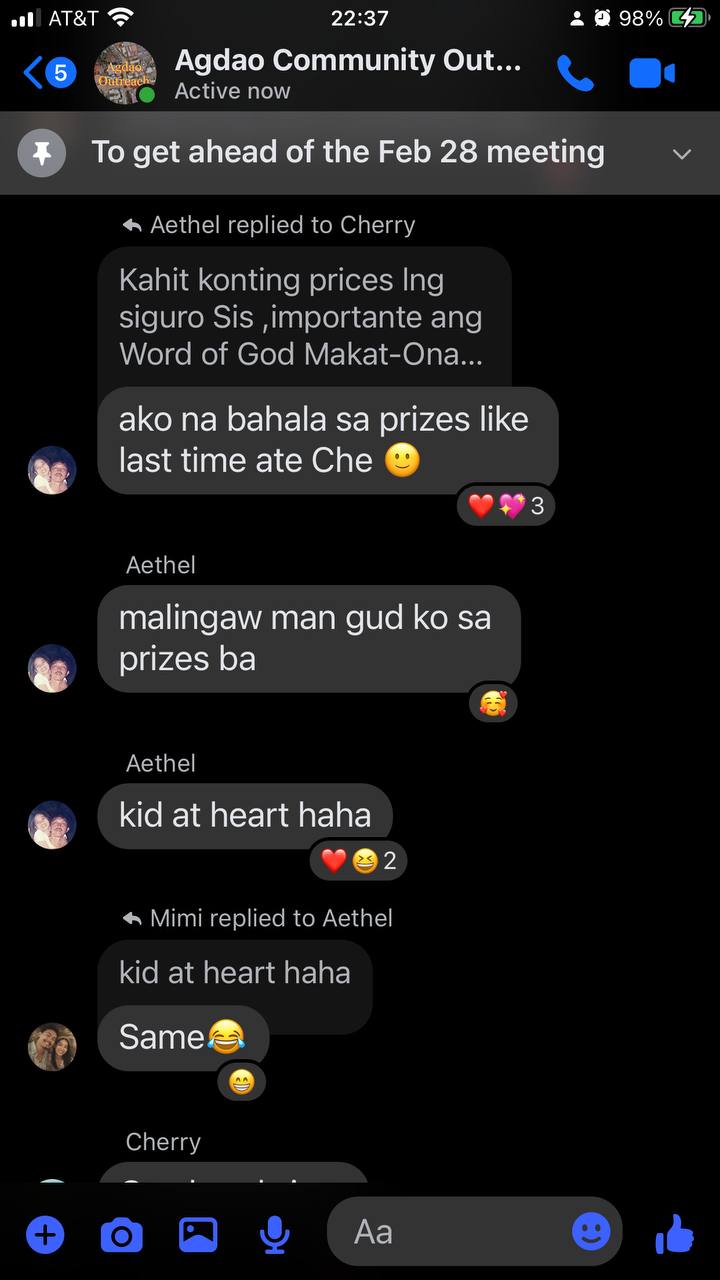720x1280 pixels.
Task: View reaction on 'malingaw man gud ko' message
Action: pos(493,704)
